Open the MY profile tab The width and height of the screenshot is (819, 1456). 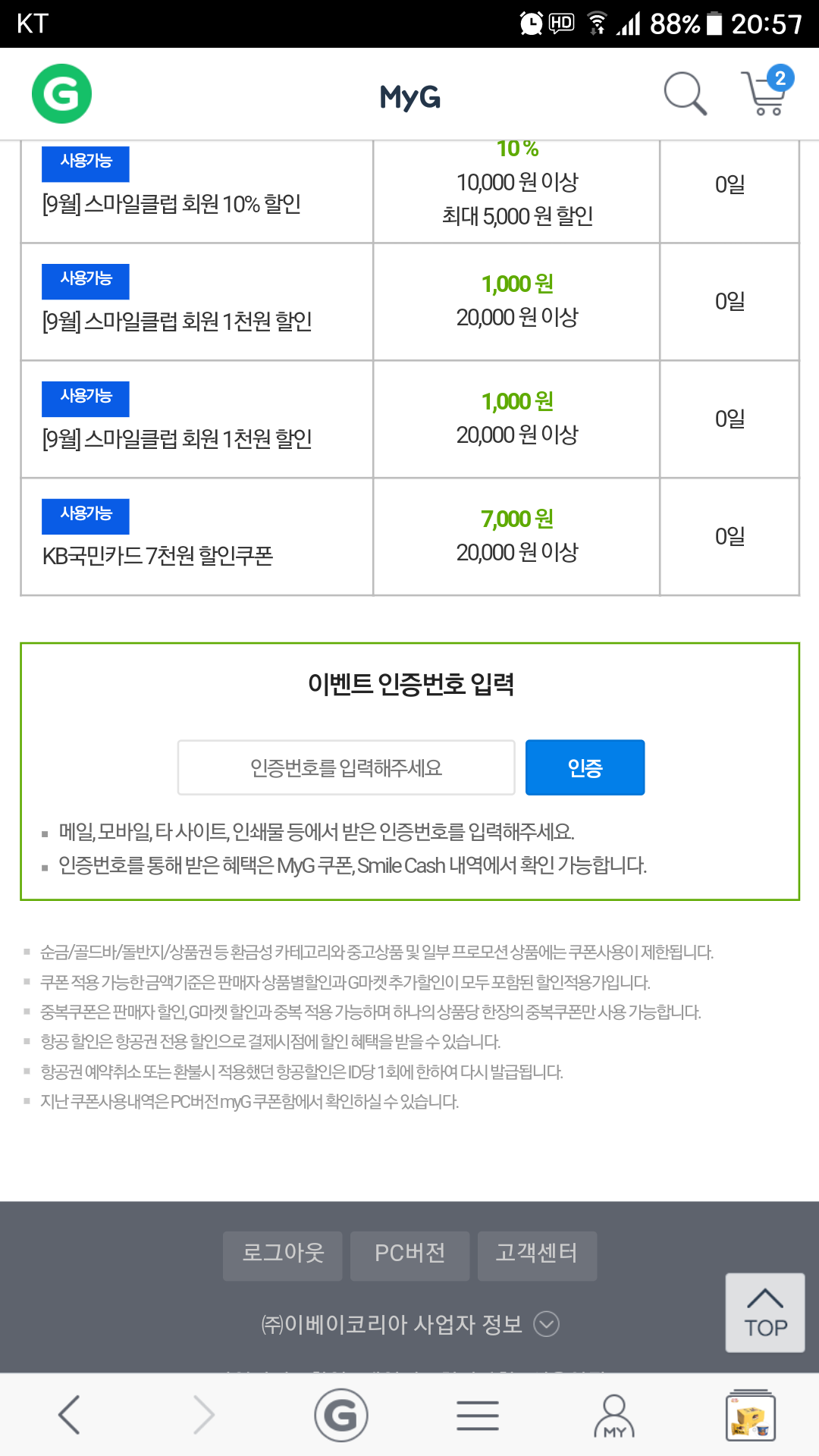point(614,1415)
